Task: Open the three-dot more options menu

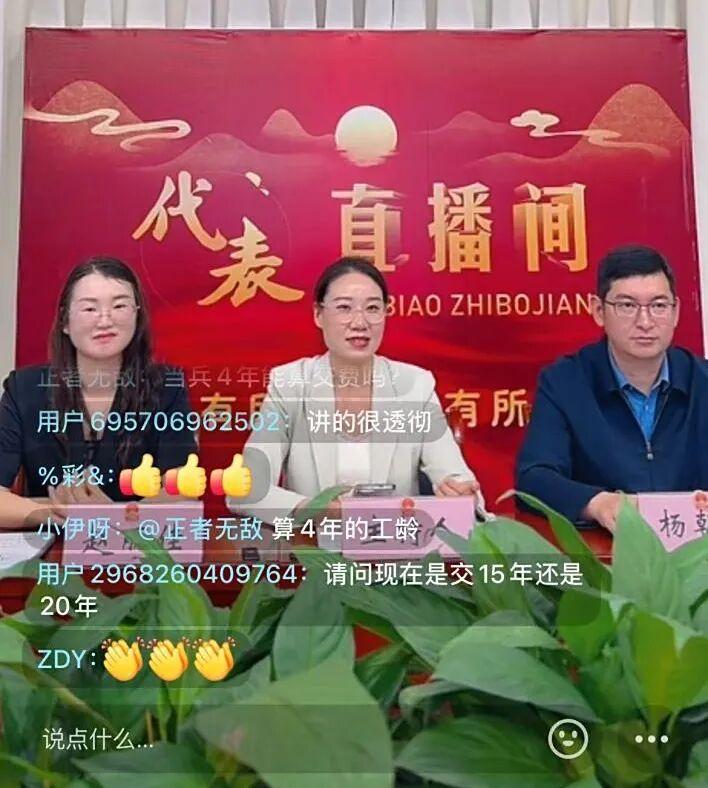Action: click(651, 740)
